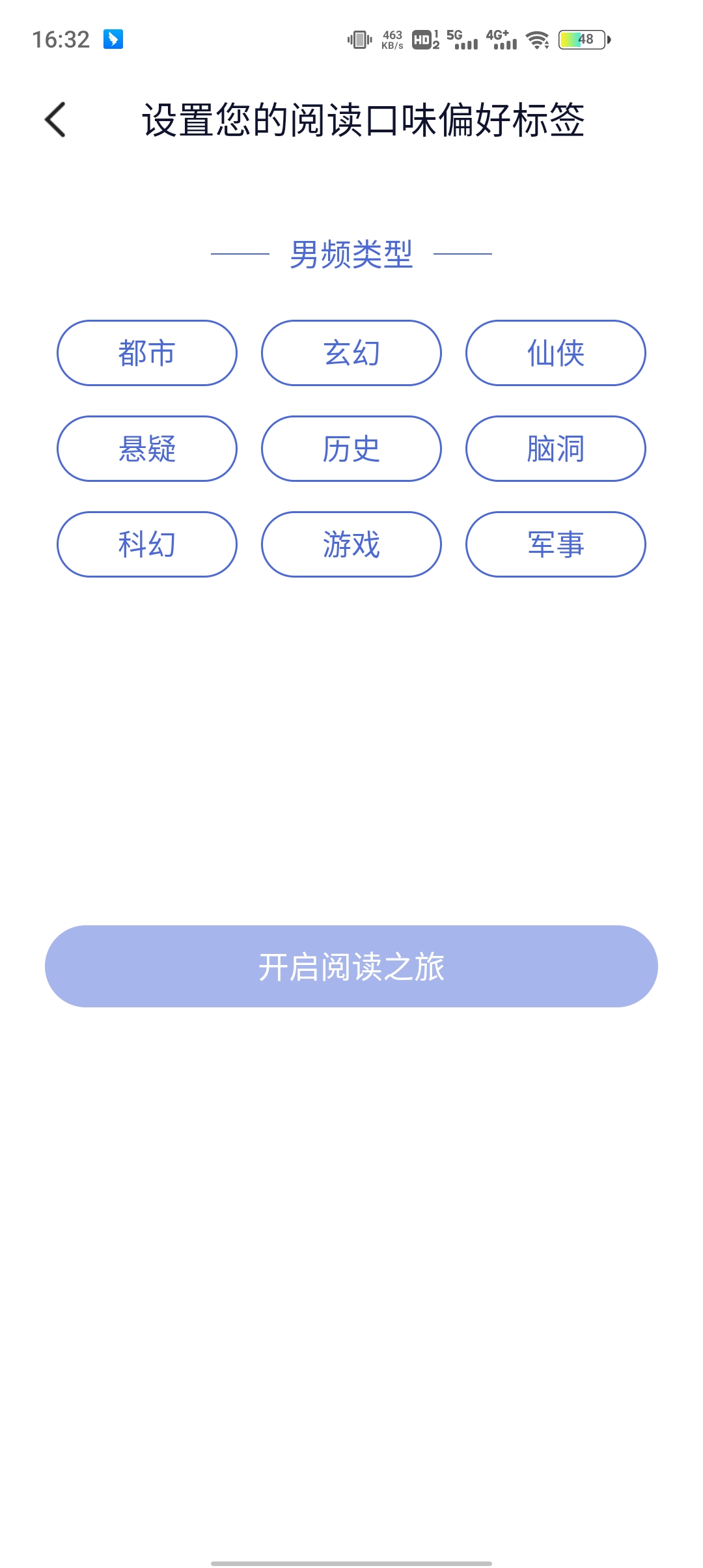Select the 历史 preference tag
The height and width of the screenshot is (1568, 703).
(351, 449)
